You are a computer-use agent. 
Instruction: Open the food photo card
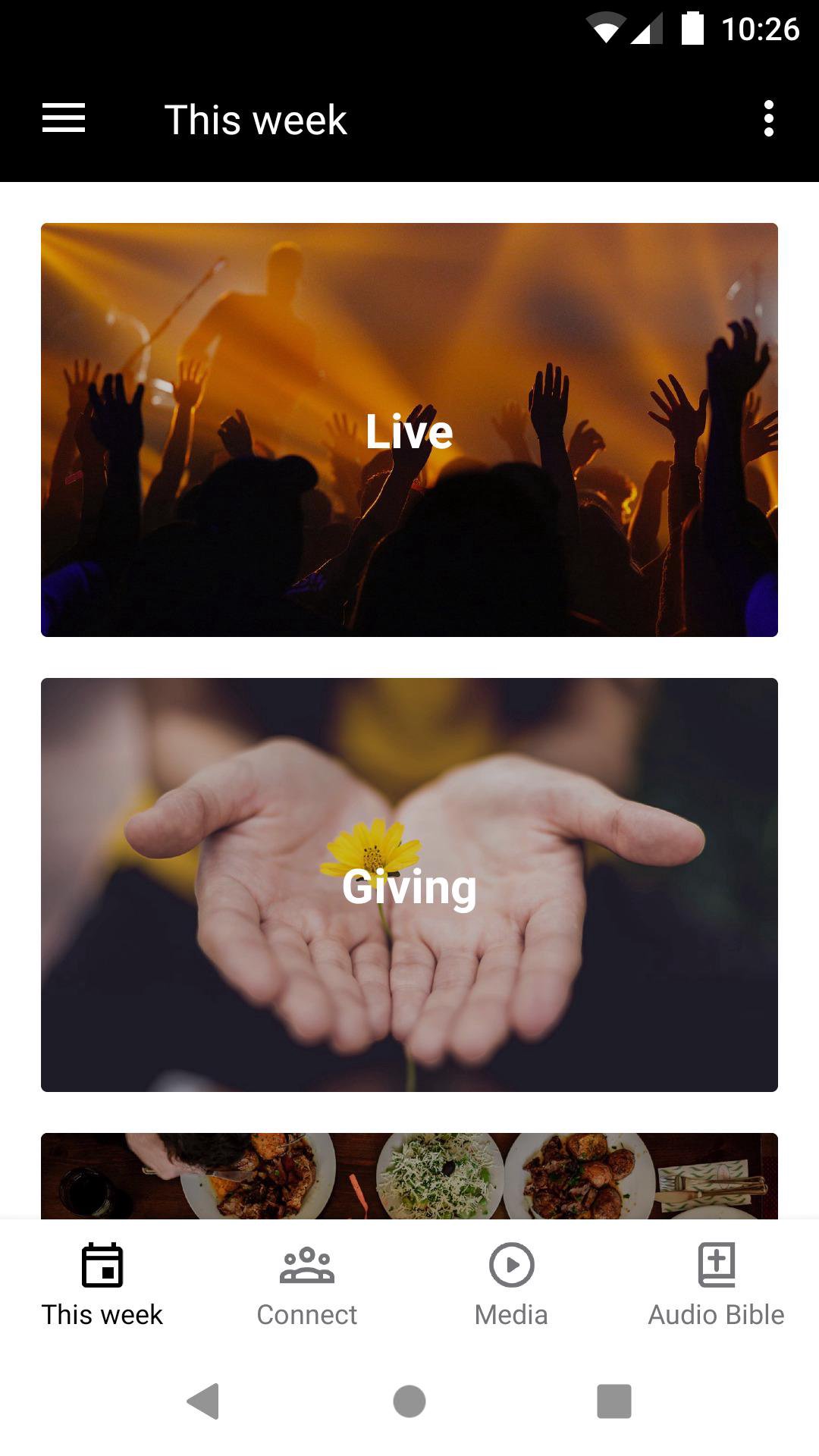pyautogui.click(x=409, y=1175)
